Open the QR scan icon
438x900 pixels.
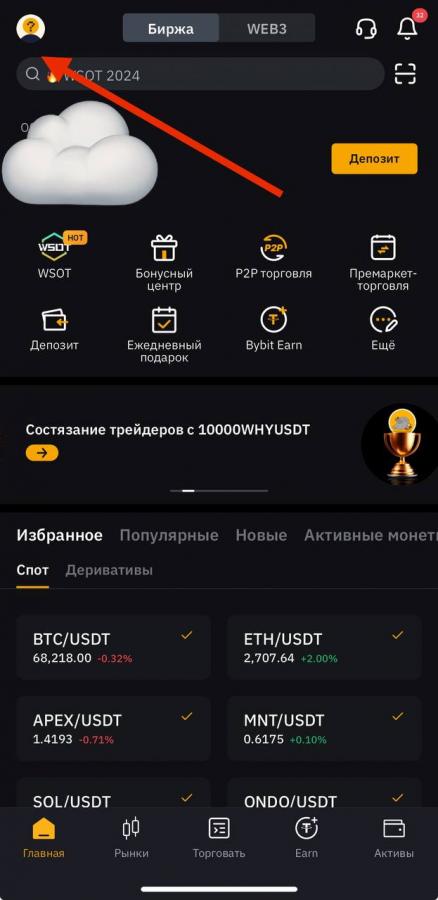[405, 75]
